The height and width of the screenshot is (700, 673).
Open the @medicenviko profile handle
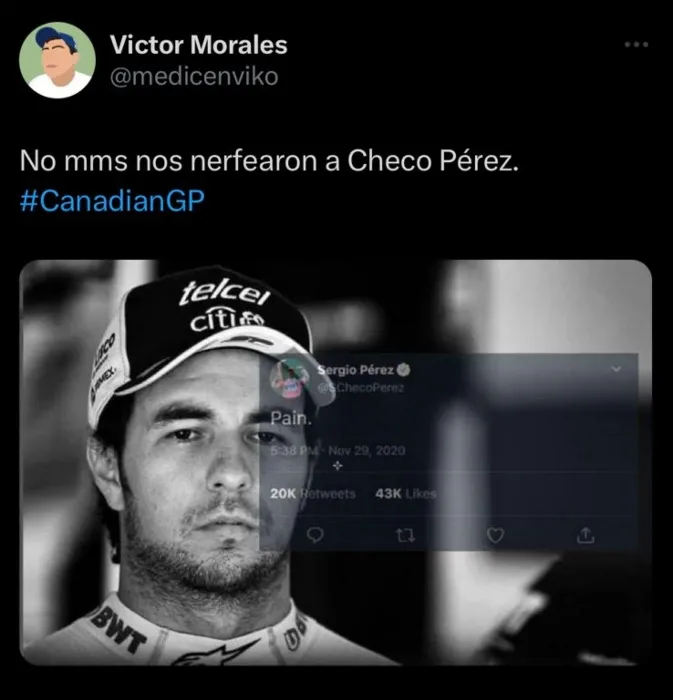(x=192, y=77)
